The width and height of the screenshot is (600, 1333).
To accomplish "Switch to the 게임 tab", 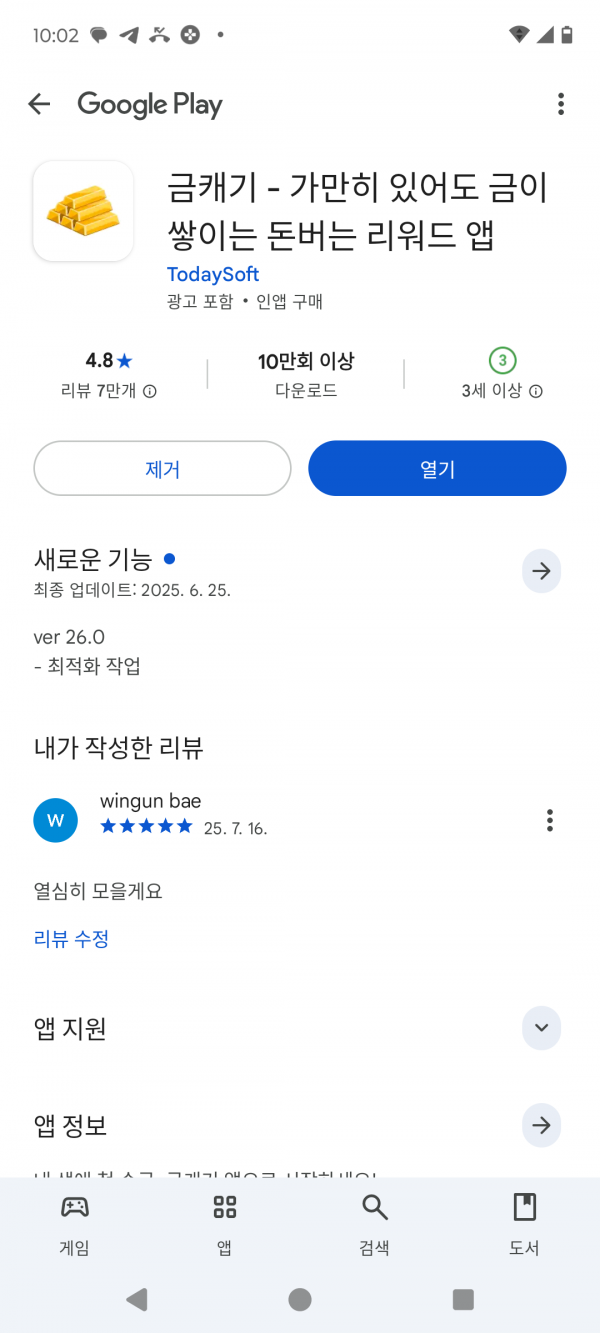I will (x=75, y=1224).
